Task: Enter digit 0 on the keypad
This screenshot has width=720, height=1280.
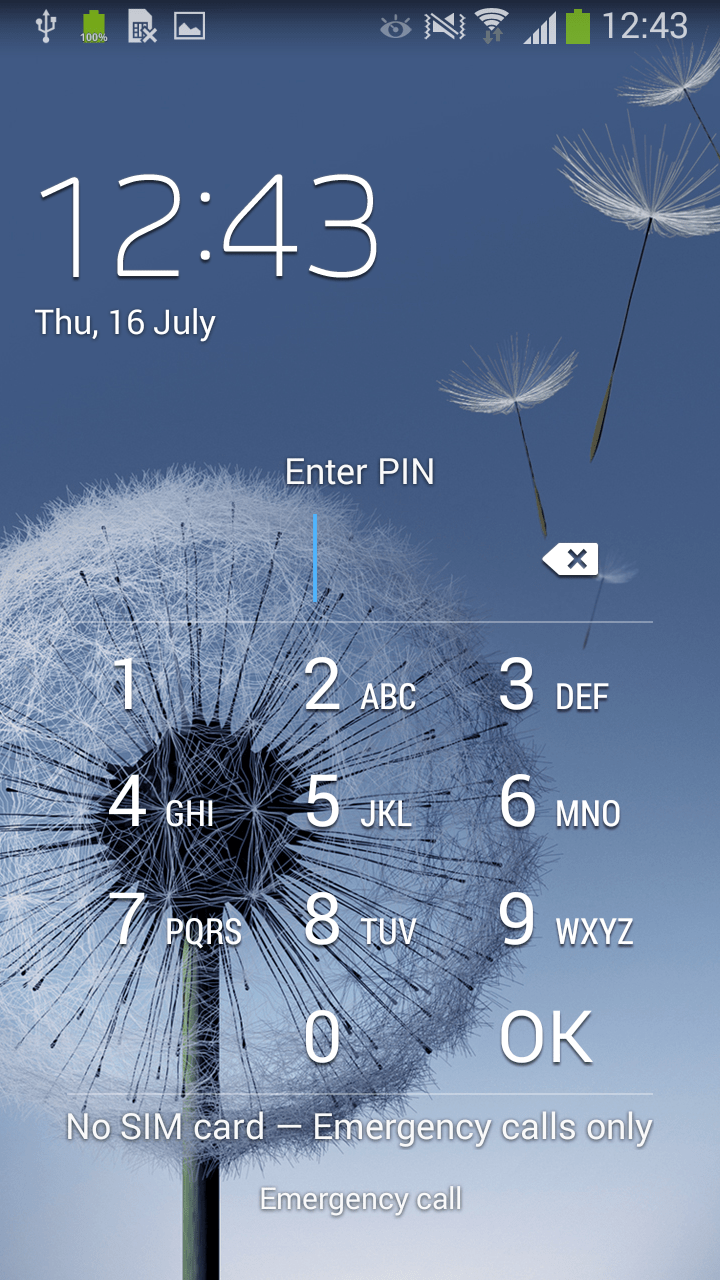Action: (322, 1038)
